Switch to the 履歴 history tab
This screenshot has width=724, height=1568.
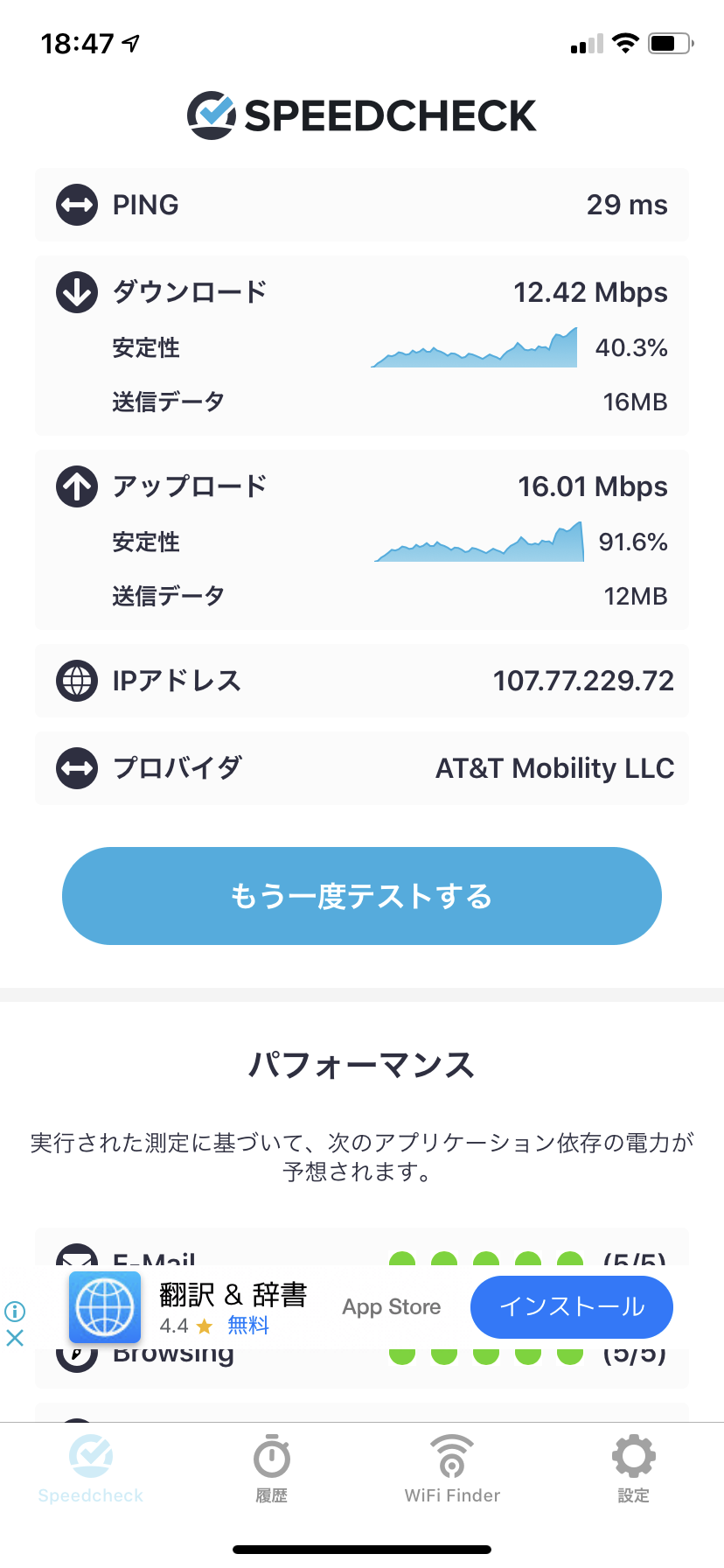(271, 1468)
